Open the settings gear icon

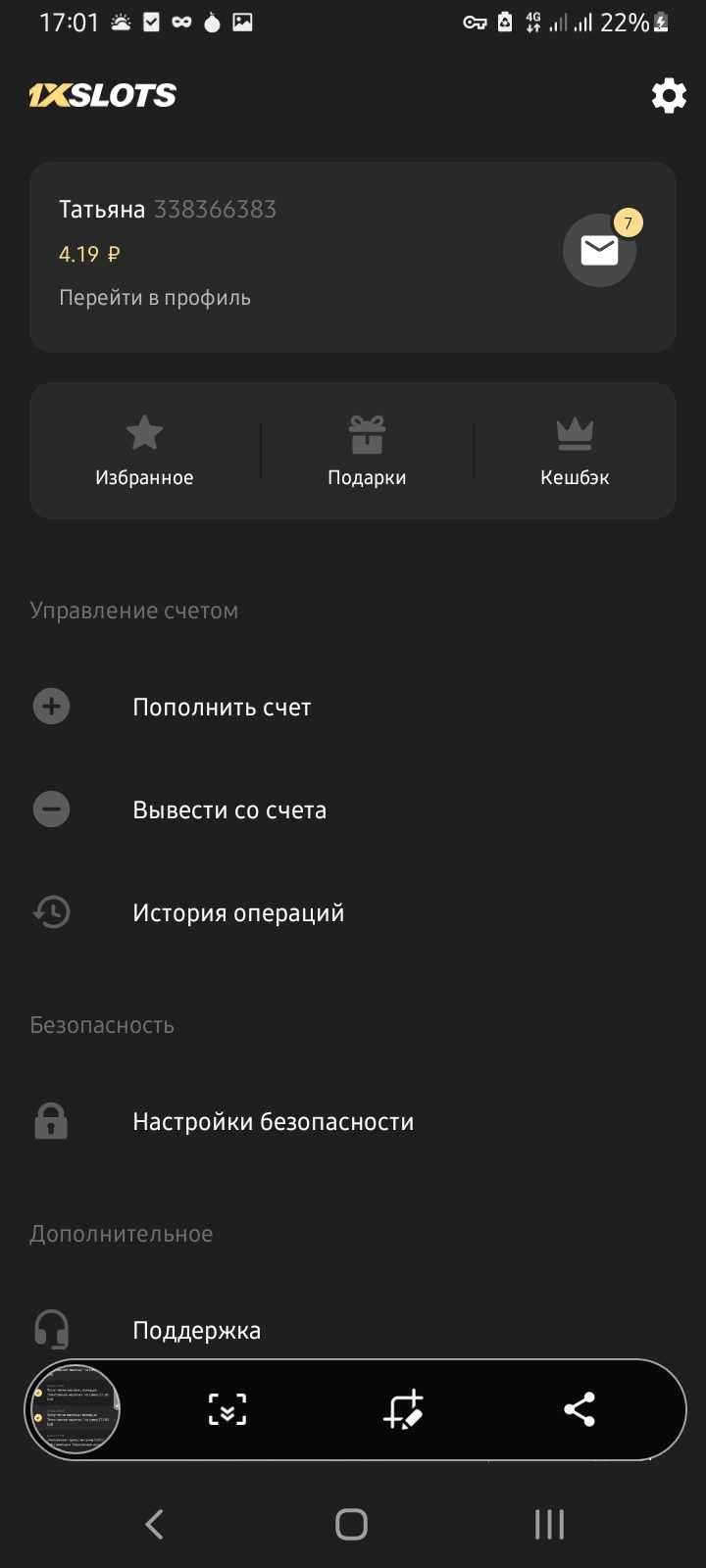pos(669,95)
